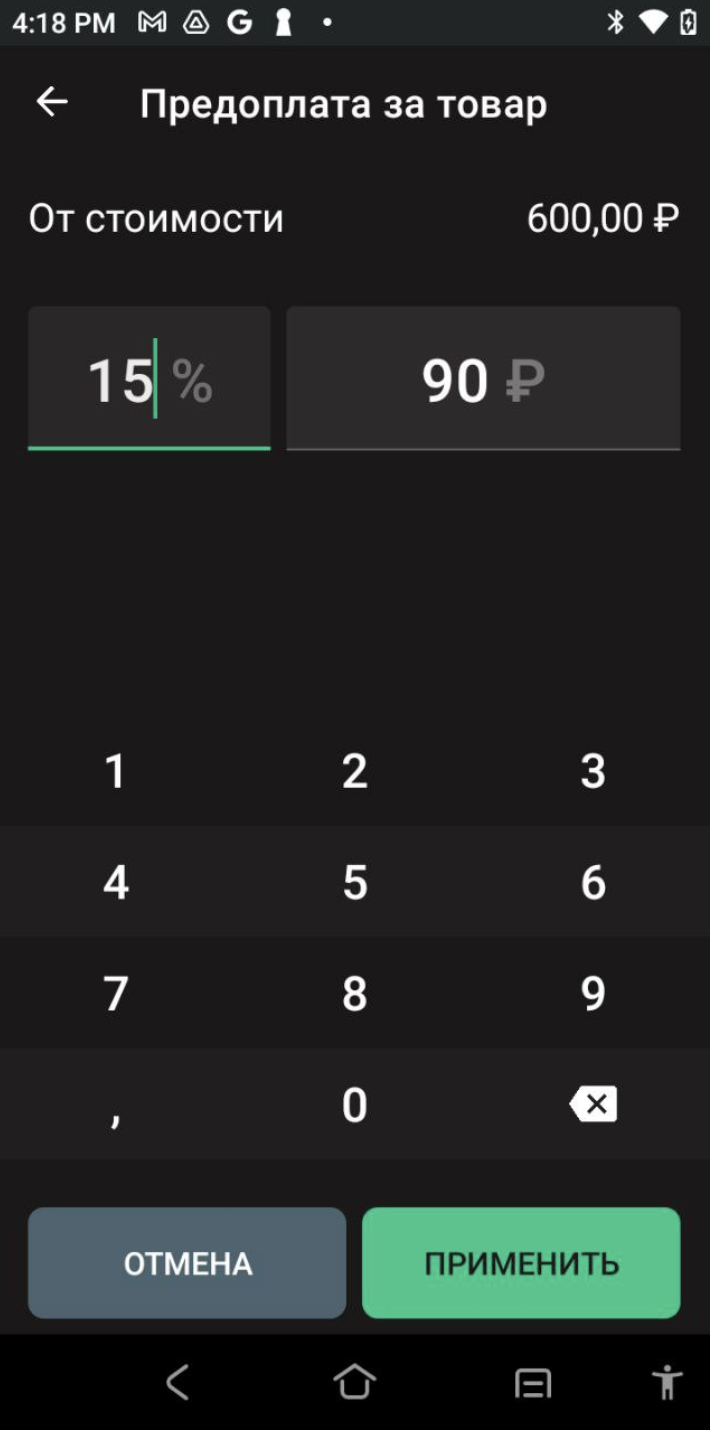The height and width of the screenshot is (1430, 710).
Task: Tap digit 5 on the keypad
Action: tap(354, 882)
